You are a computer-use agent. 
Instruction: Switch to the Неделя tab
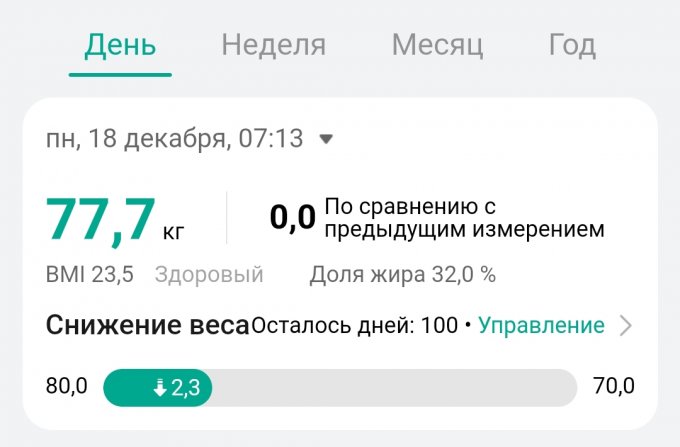tap(273, 45)
